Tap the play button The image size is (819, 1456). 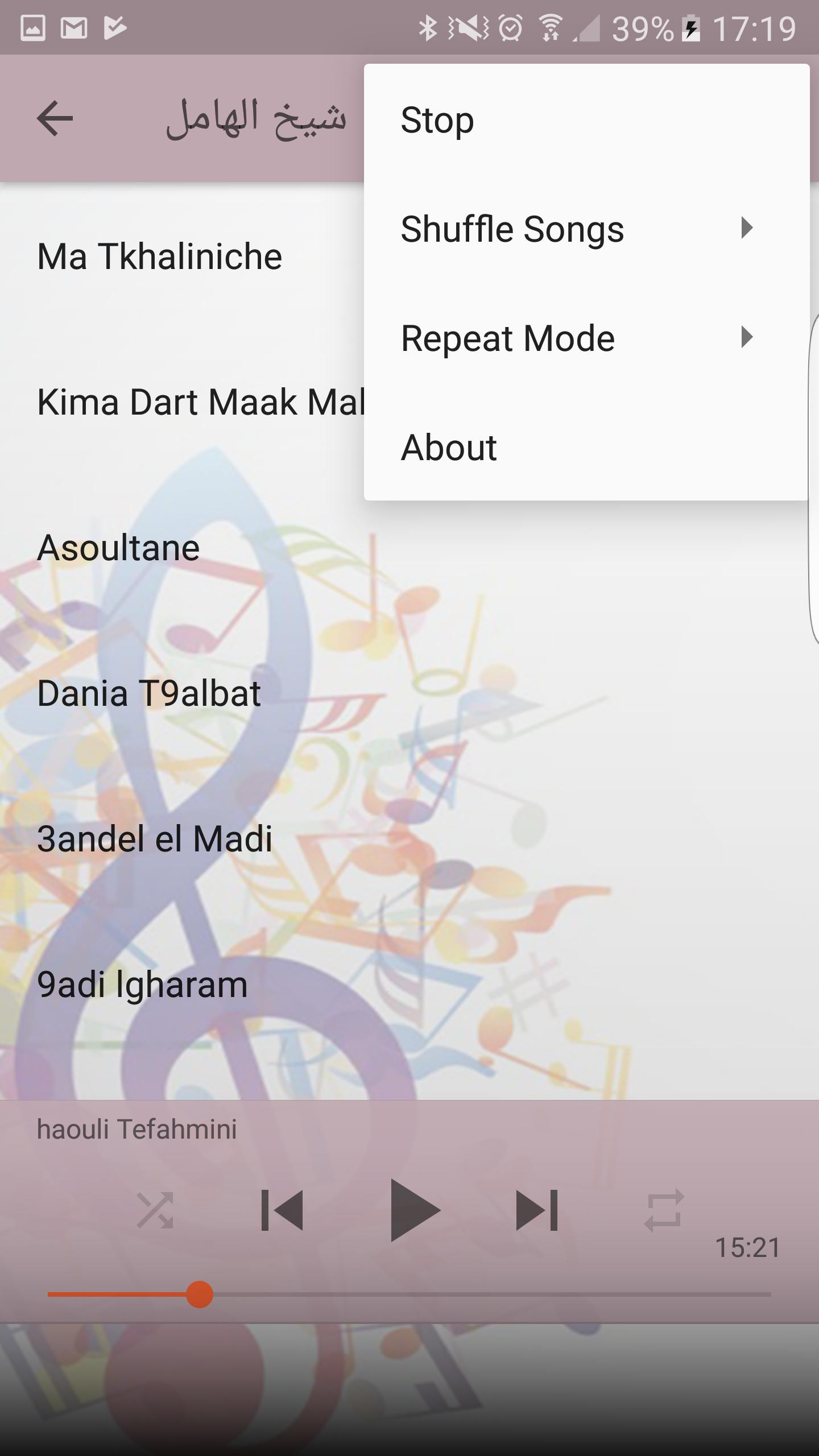[x=414, y=1210]
